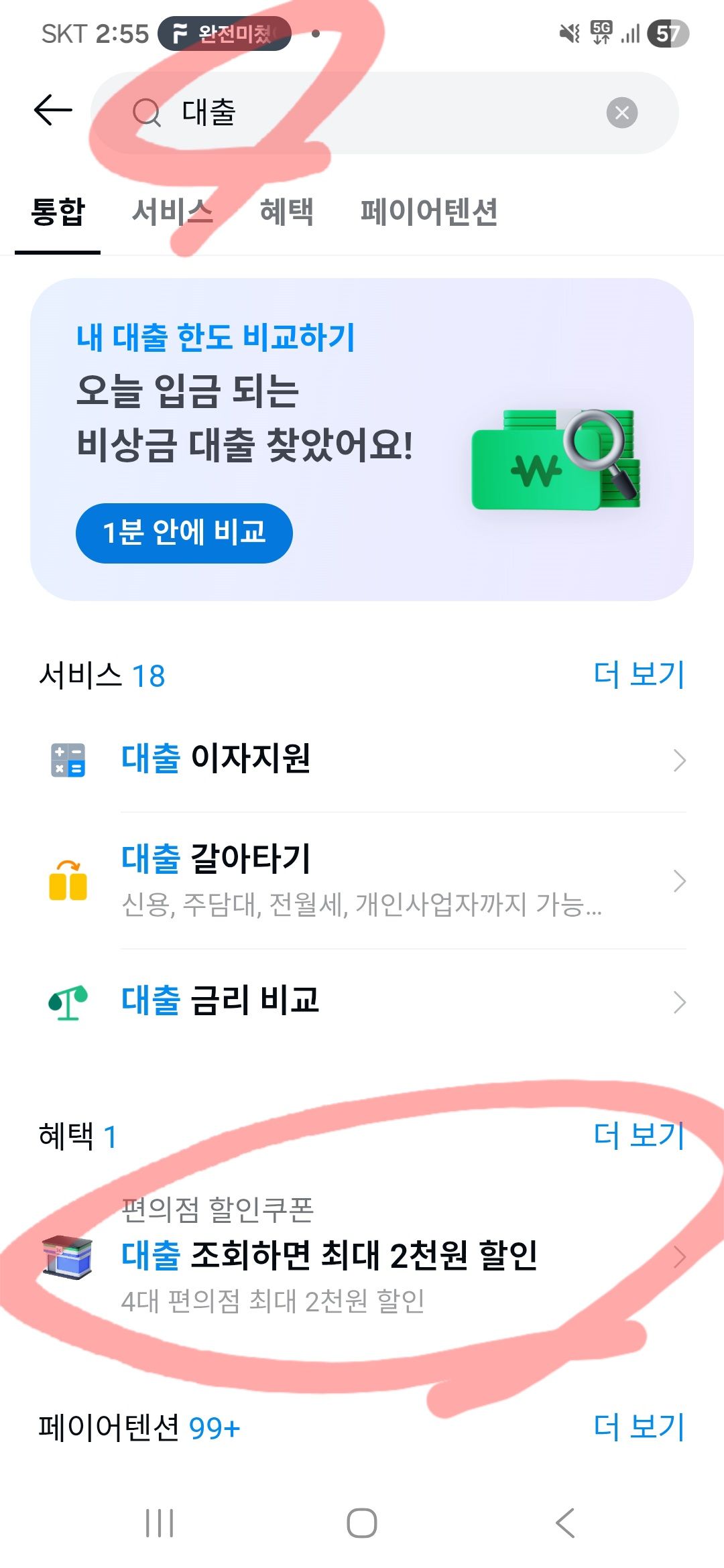View more 페이어텐션 99+ results
Screen dimensions: 724x1568
[639, 1427]
